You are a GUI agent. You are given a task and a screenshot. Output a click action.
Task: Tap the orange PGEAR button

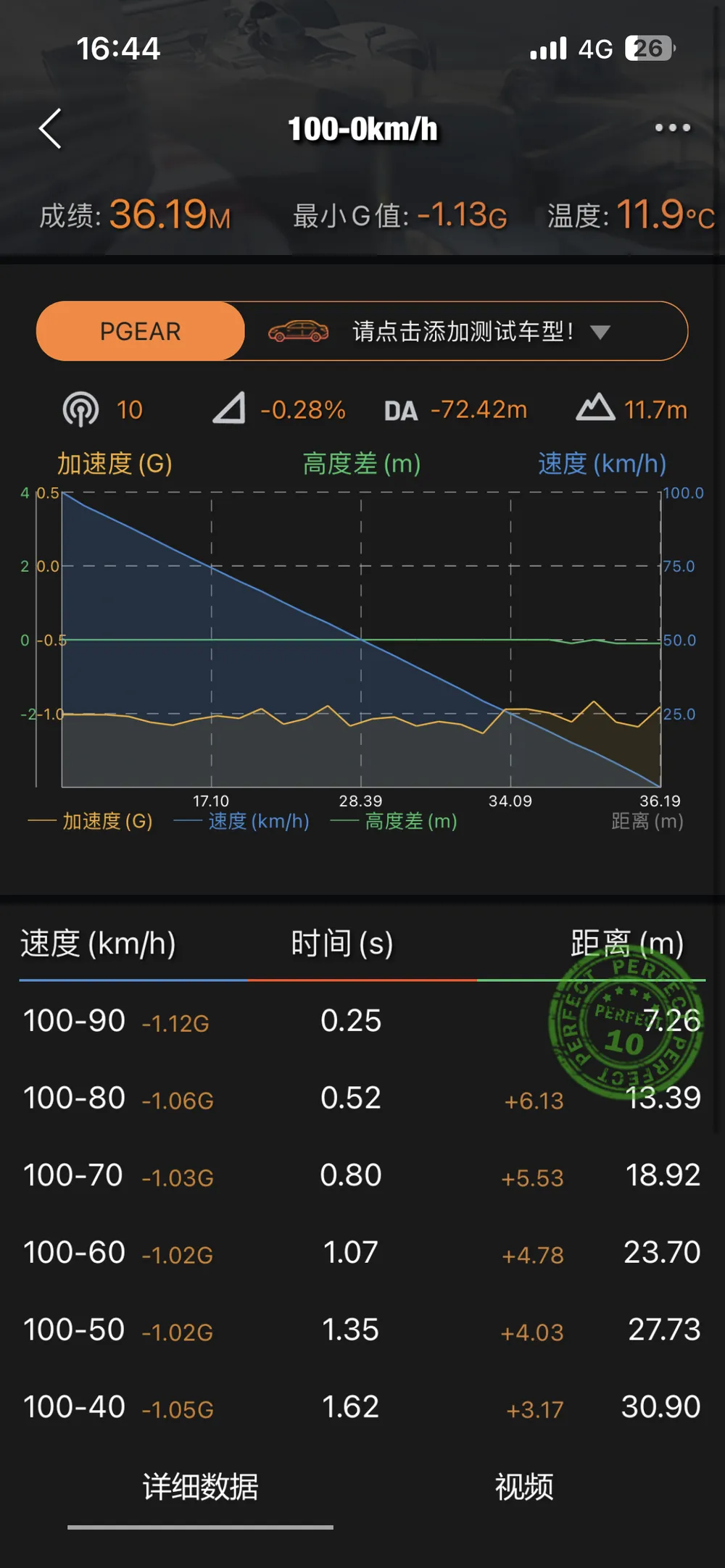pos(141,331)
